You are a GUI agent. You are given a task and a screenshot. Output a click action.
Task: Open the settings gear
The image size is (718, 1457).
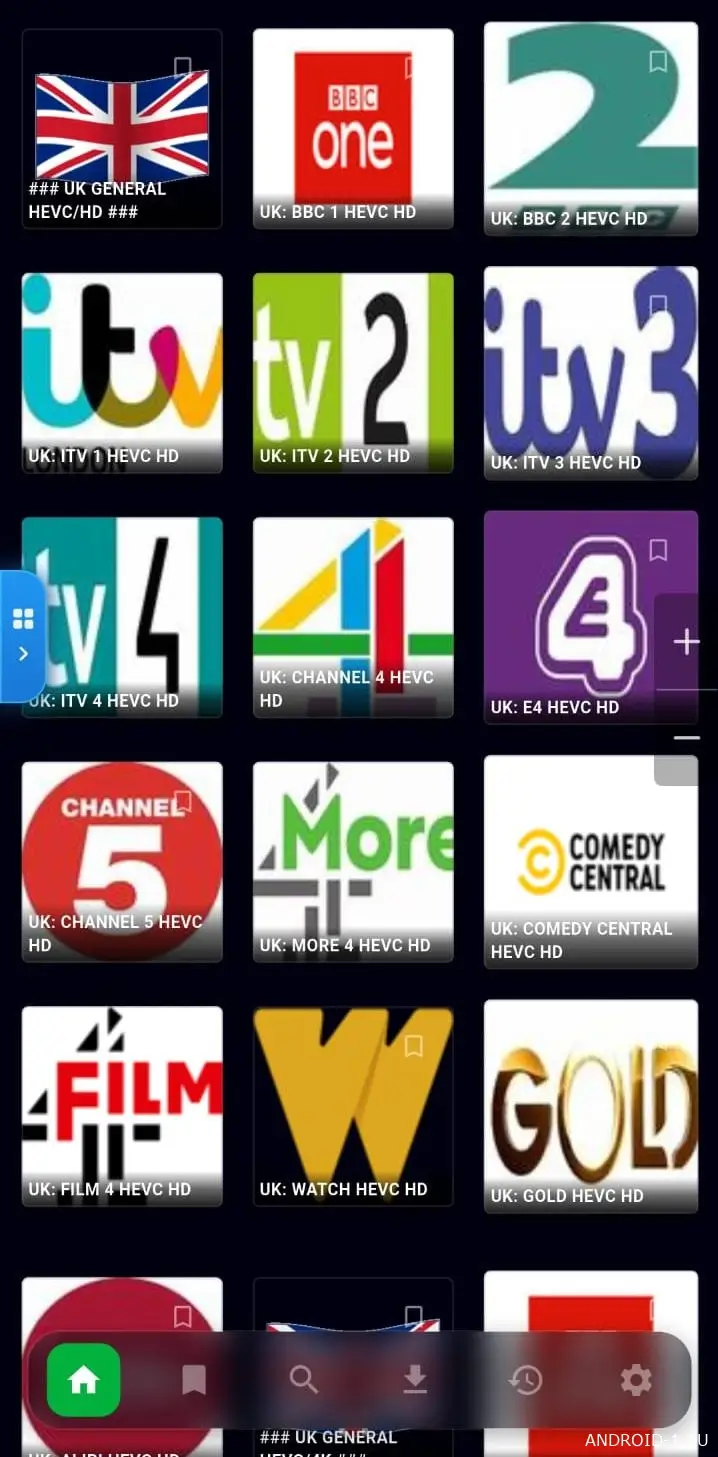[636, 1381]
